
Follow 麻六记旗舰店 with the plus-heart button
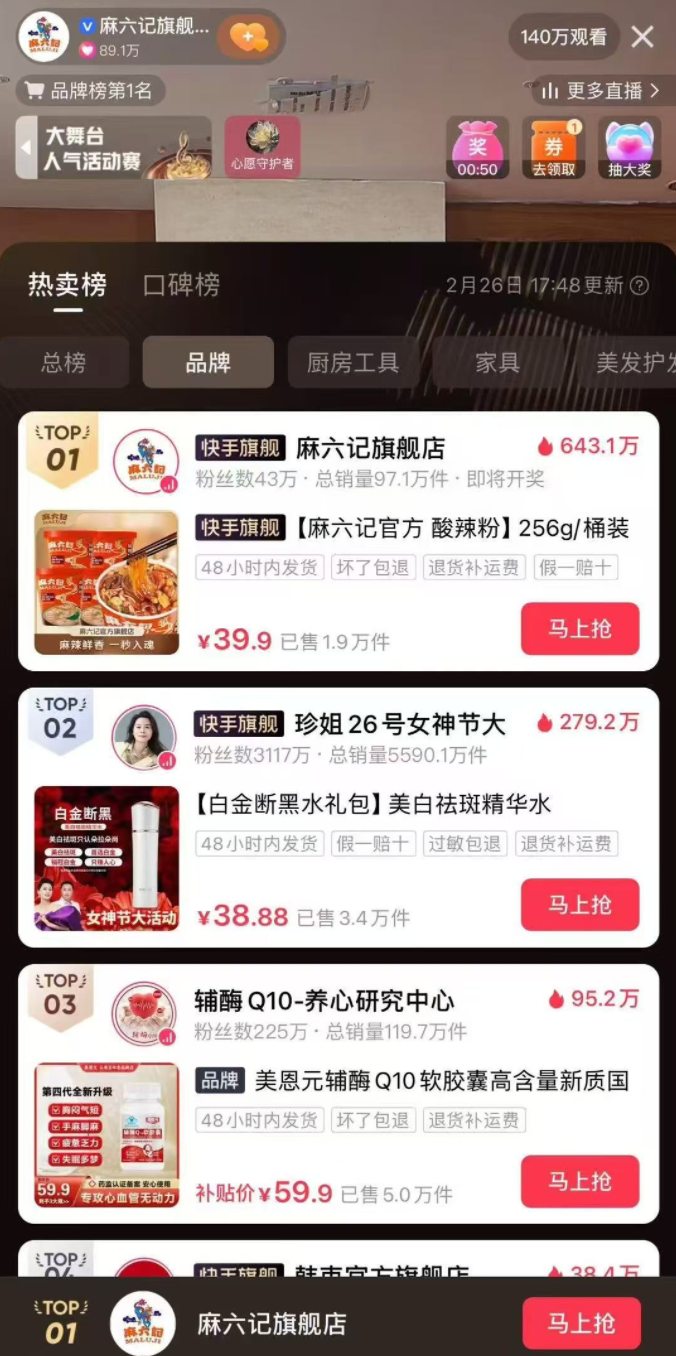248,38
